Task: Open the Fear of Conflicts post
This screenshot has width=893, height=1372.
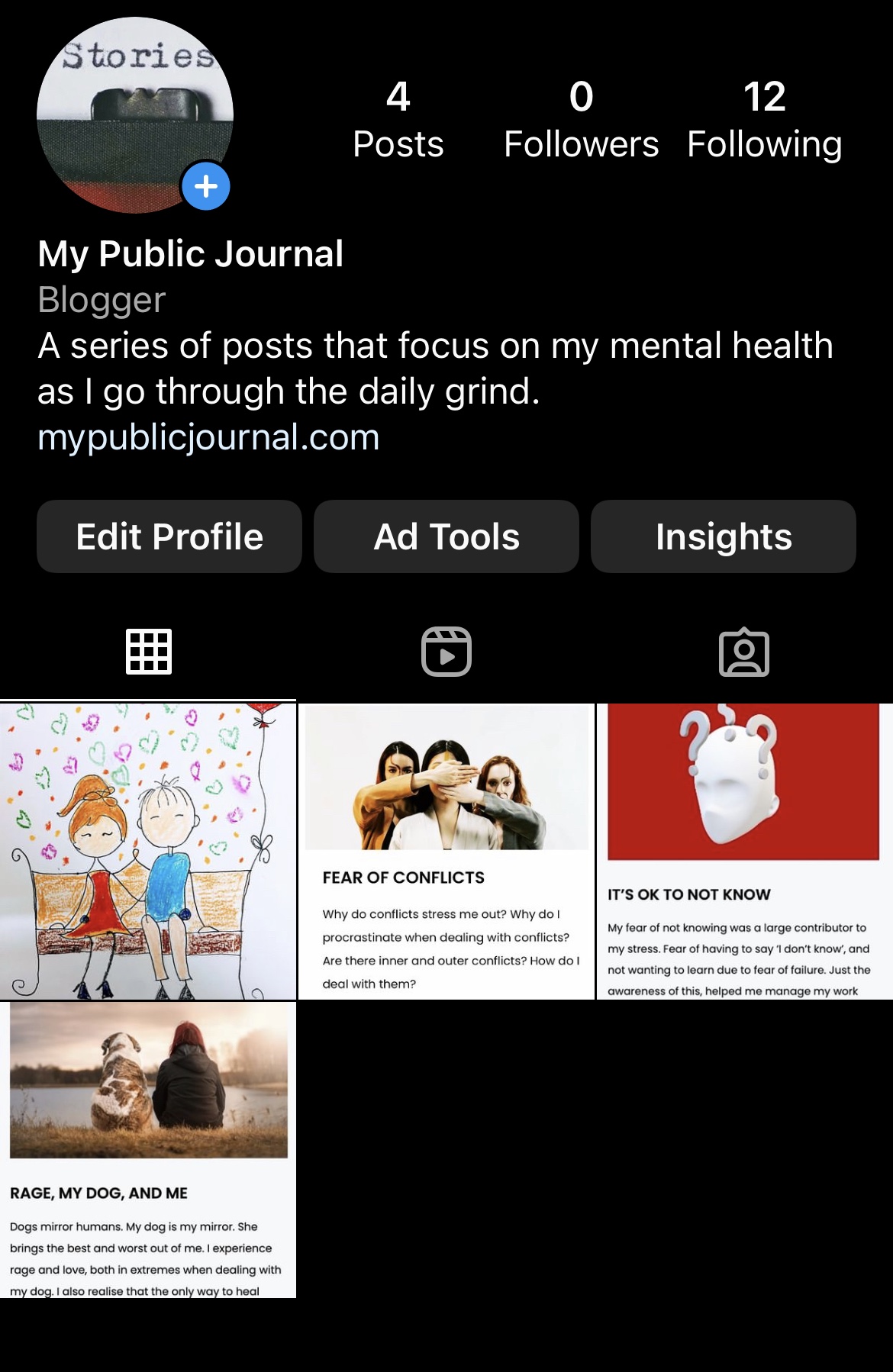Action: (x=446, y=851)
